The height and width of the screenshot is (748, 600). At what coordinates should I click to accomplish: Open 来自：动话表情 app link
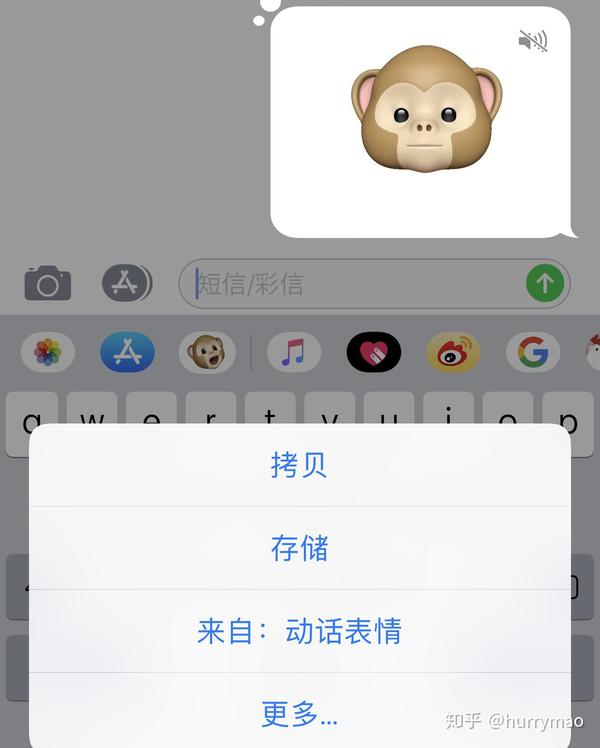299,631
